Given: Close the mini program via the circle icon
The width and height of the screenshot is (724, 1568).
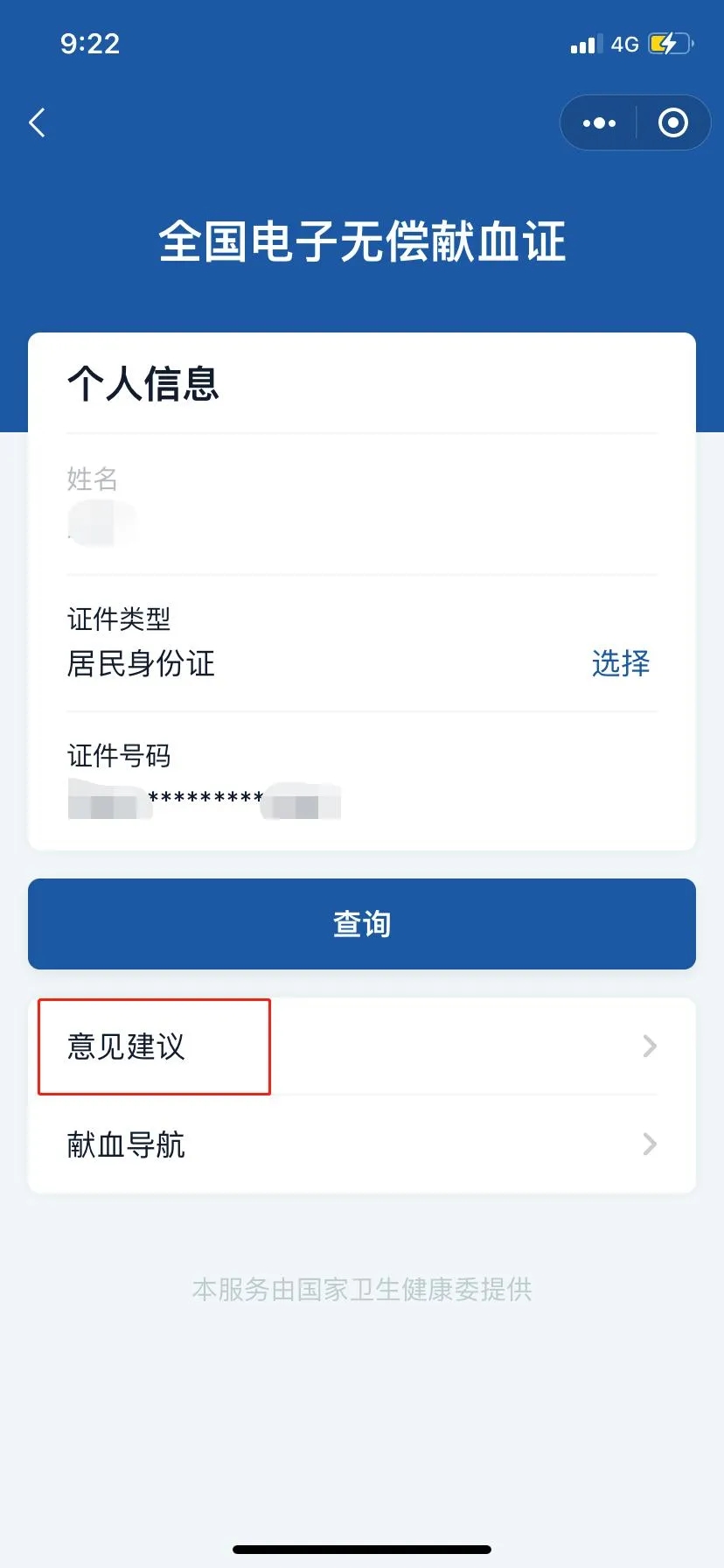Looking at the screenshot, I should tap(672, 123).
